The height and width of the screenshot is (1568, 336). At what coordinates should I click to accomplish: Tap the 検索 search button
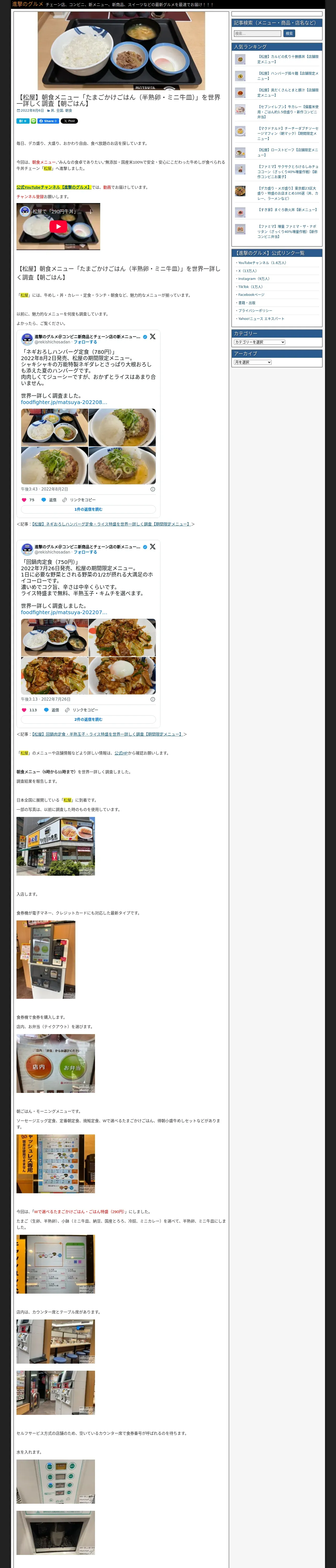(289, 33)
